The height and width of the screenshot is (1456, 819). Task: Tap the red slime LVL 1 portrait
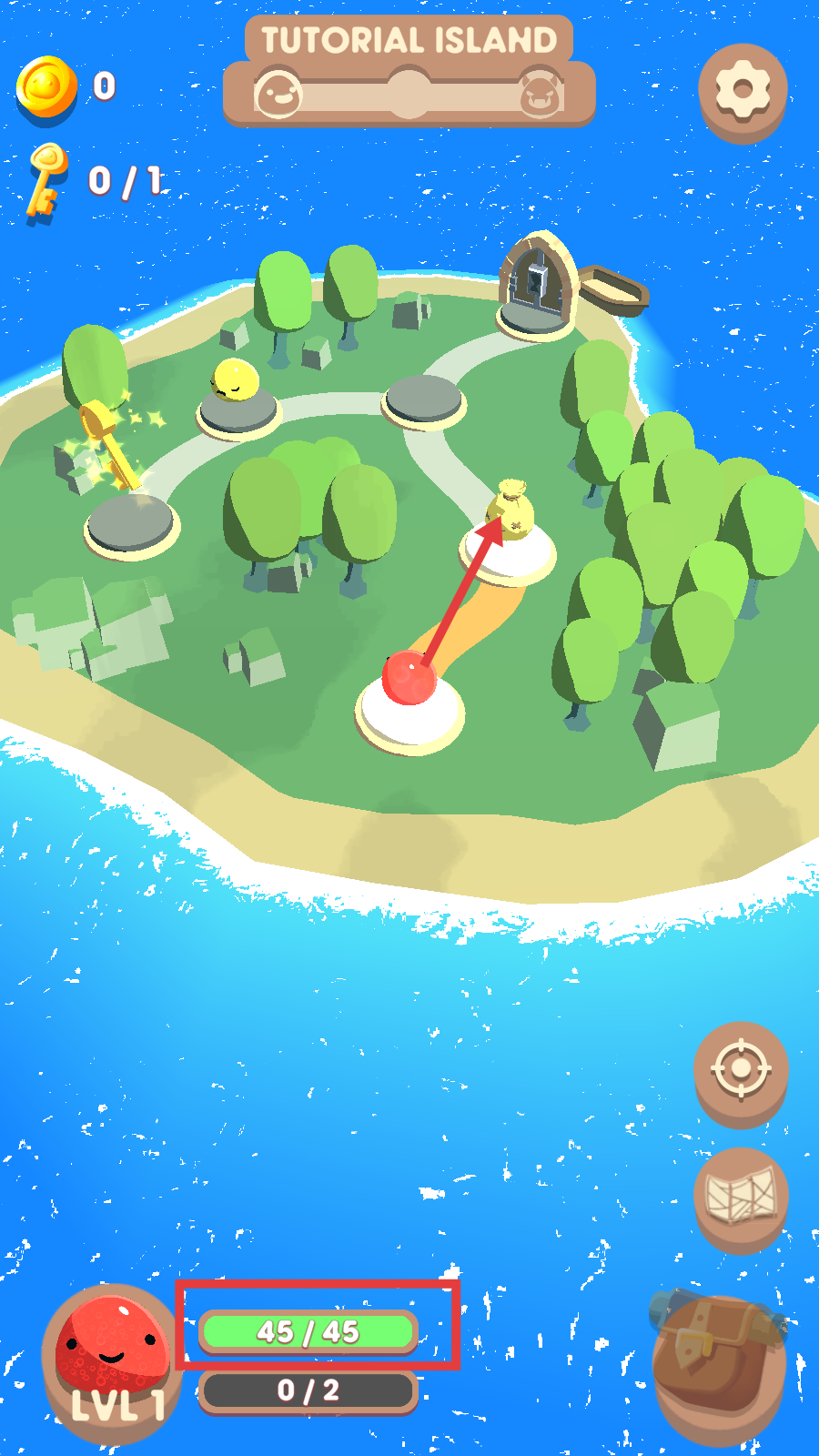tap(111, 1356)
